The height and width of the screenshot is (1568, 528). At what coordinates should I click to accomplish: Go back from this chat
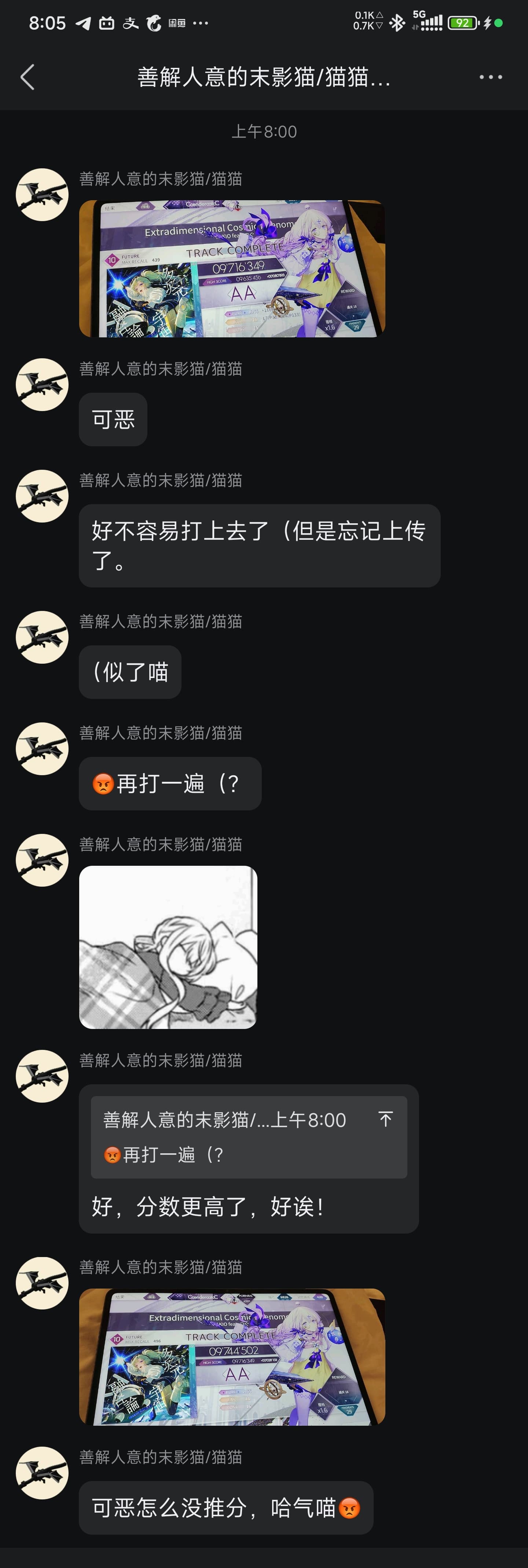tap(27, 77)
